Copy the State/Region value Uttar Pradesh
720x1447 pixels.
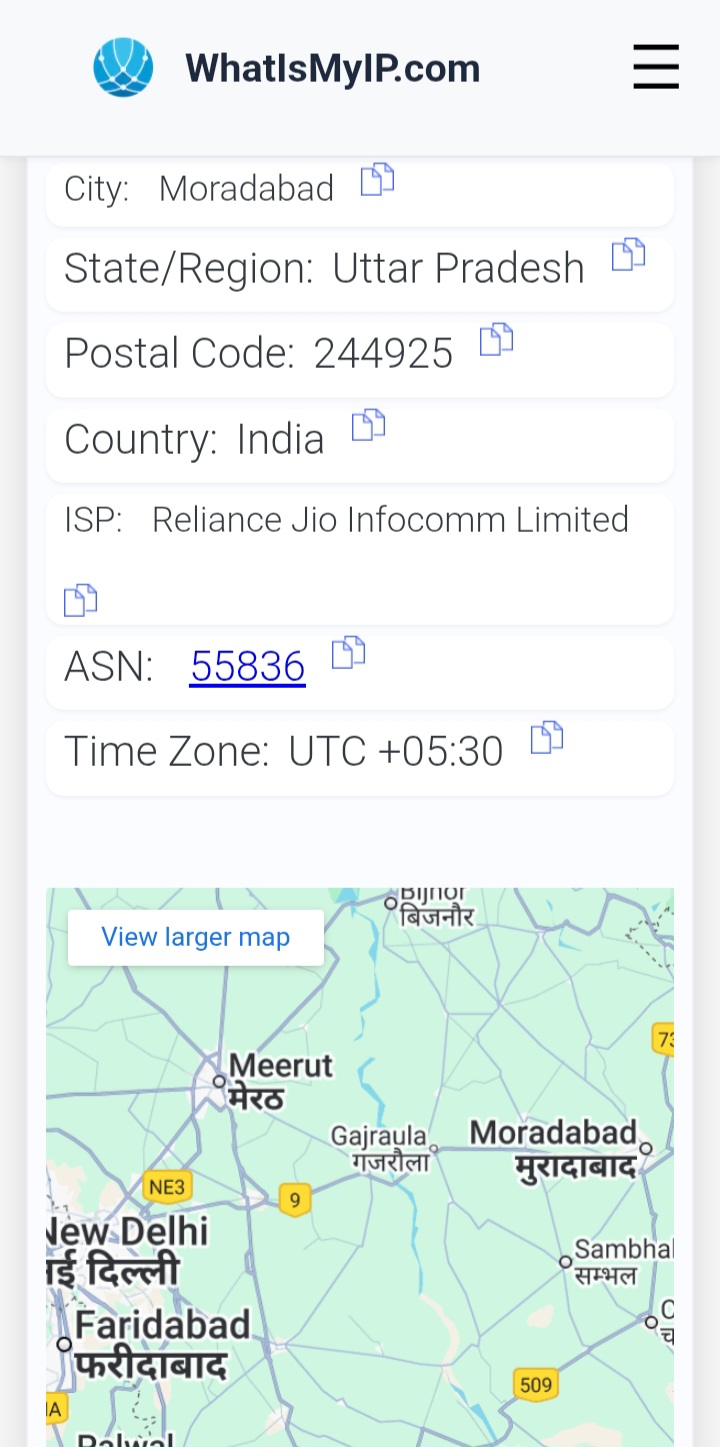628,255
